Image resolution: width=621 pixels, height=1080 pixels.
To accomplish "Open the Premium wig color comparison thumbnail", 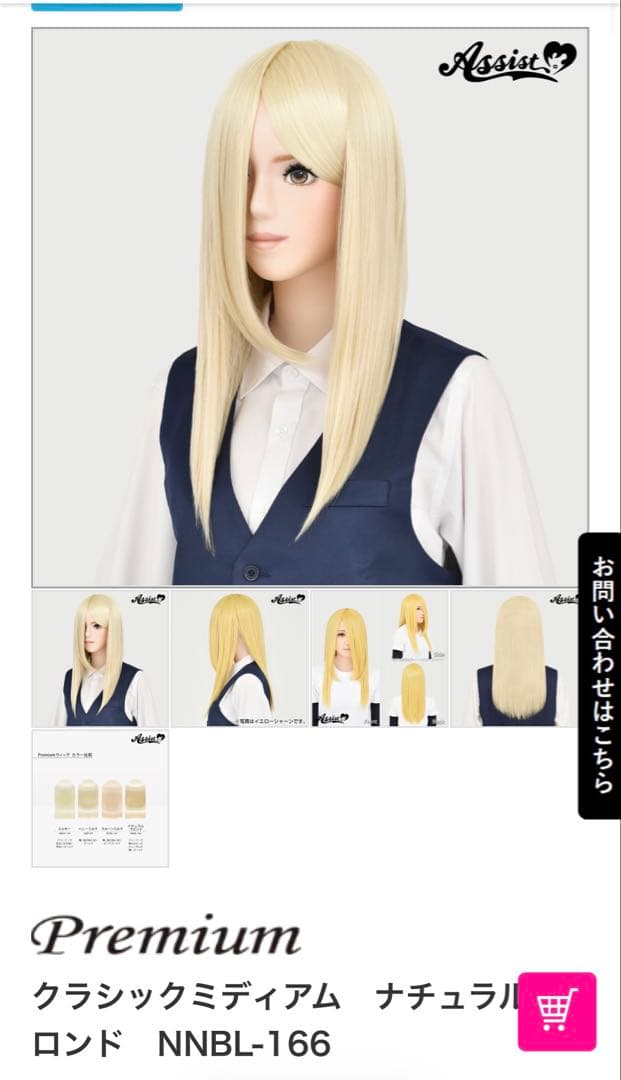I will click(x=100, y=798).
